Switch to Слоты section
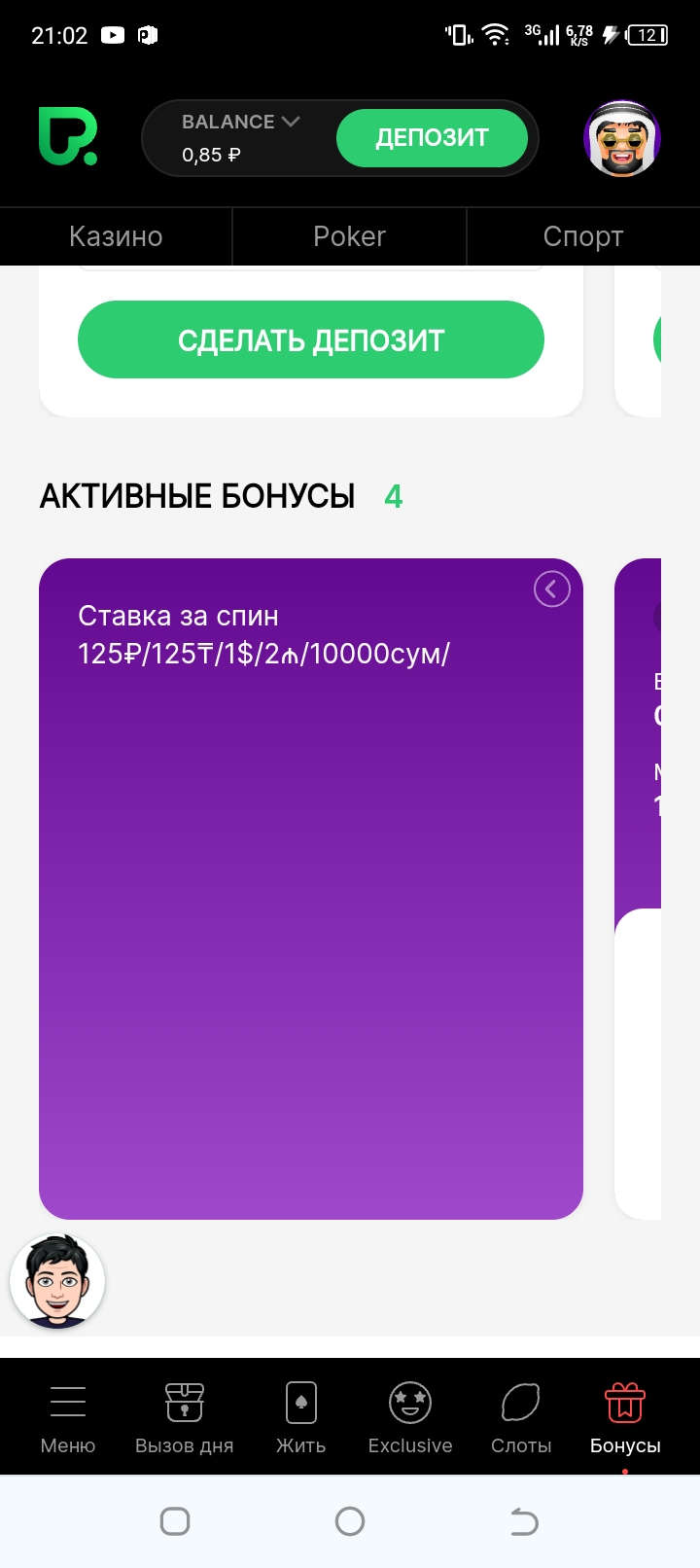 pos(520,1418)
